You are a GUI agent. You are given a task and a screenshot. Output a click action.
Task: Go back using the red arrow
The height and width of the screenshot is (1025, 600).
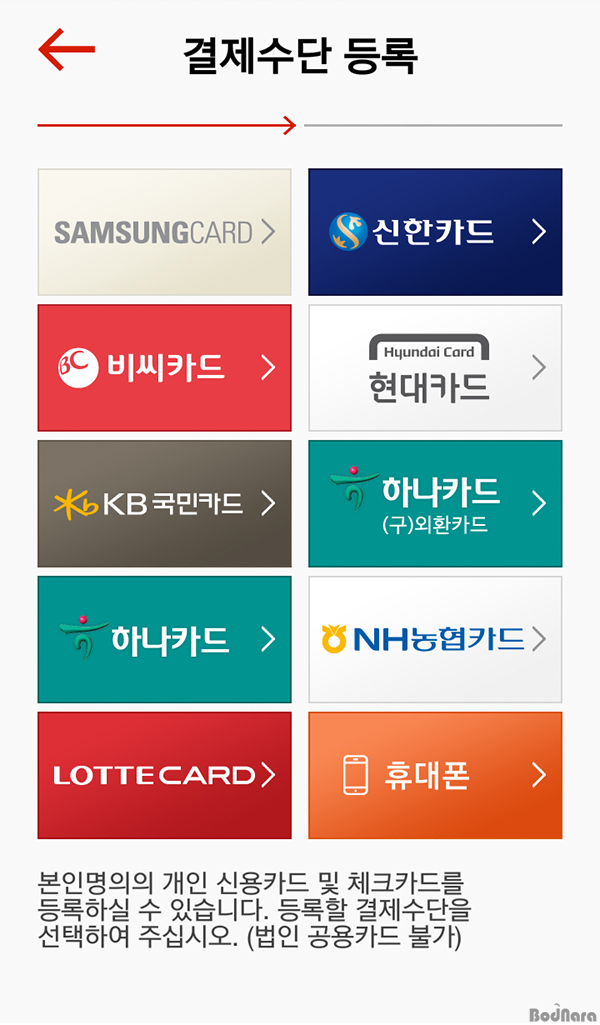pyautogui.click(x=67, y=50)
